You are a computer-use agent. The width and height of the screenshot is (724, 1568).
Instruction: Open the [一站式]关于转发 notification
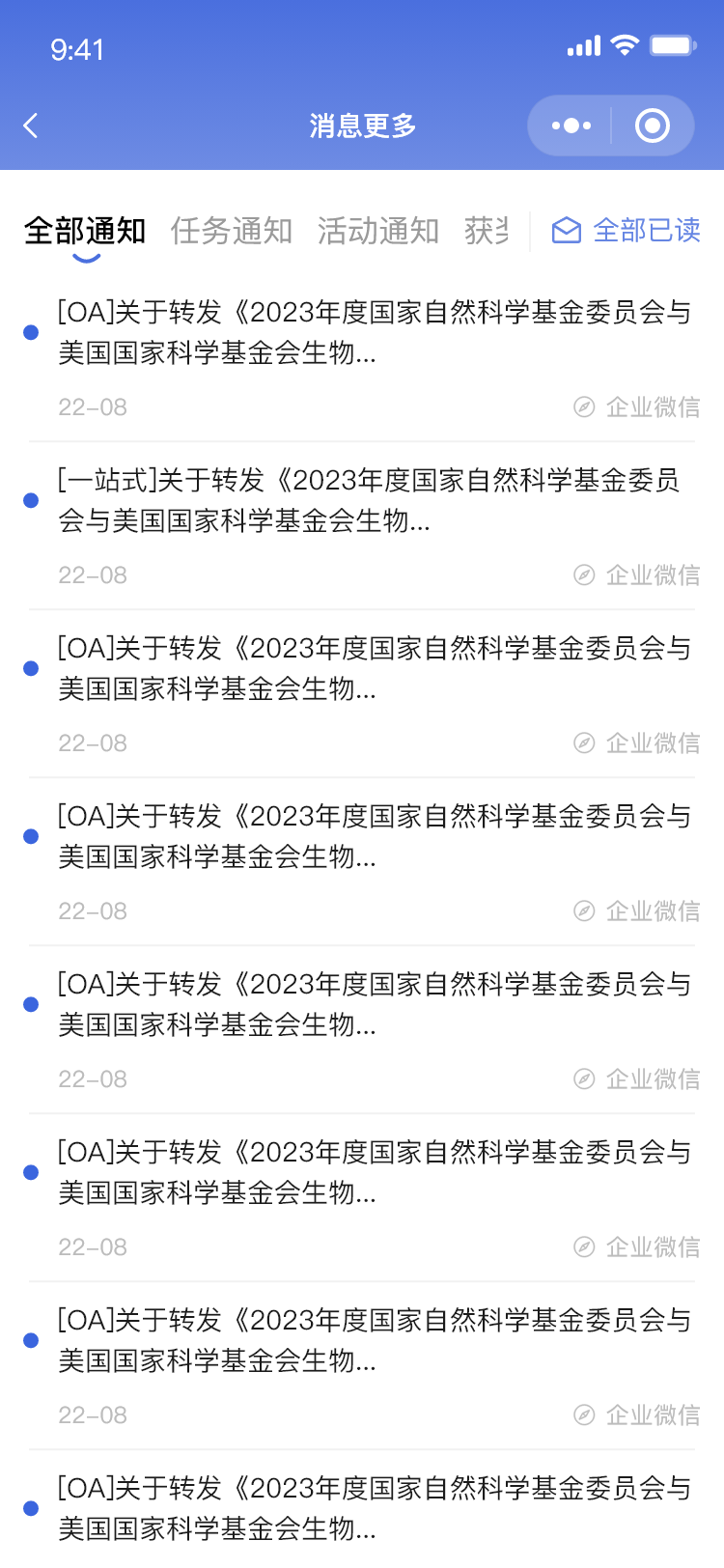[362, 526]
